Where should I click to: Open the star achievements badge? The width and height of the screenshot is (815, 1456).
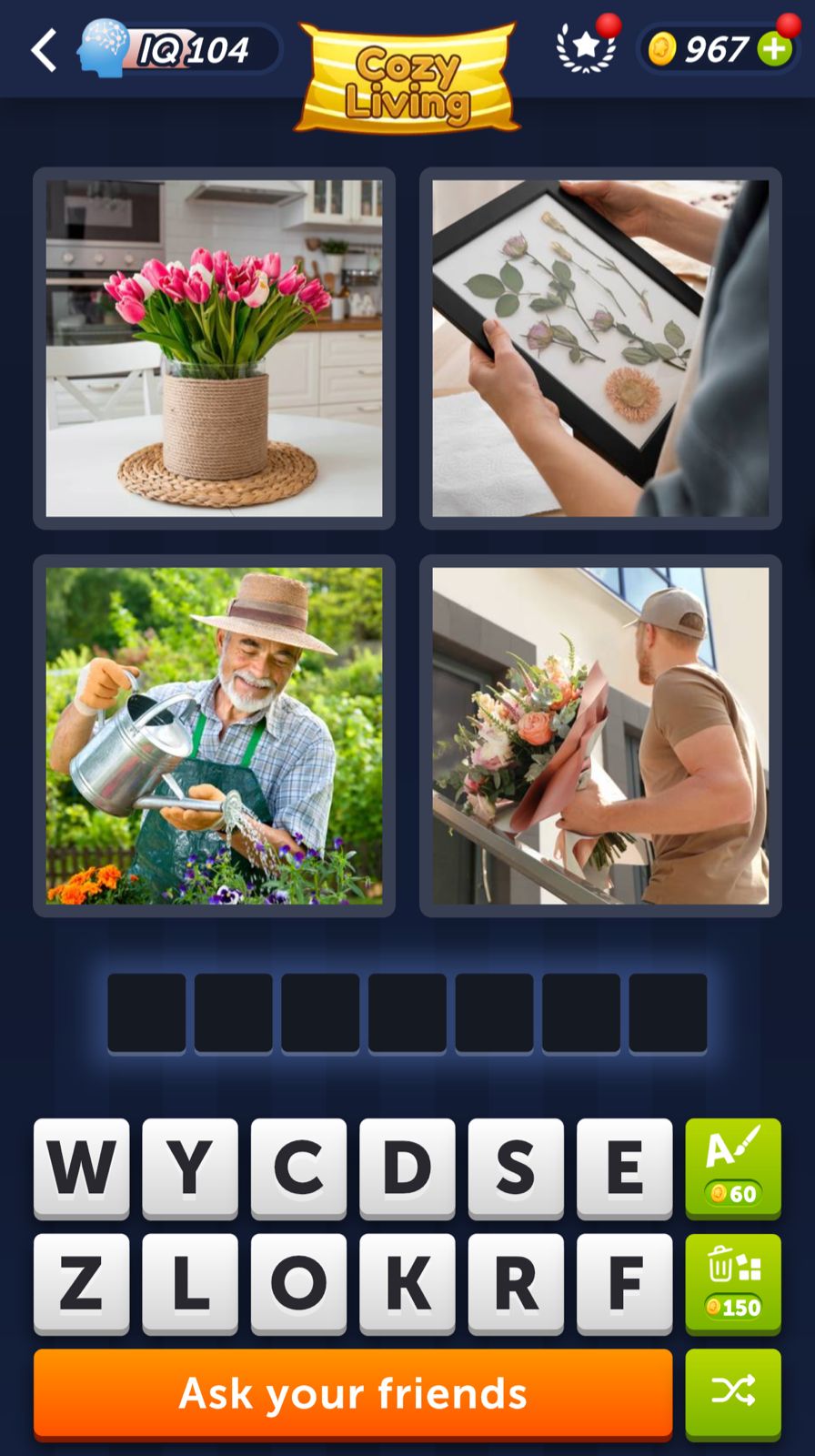click(x=587, y=47)
